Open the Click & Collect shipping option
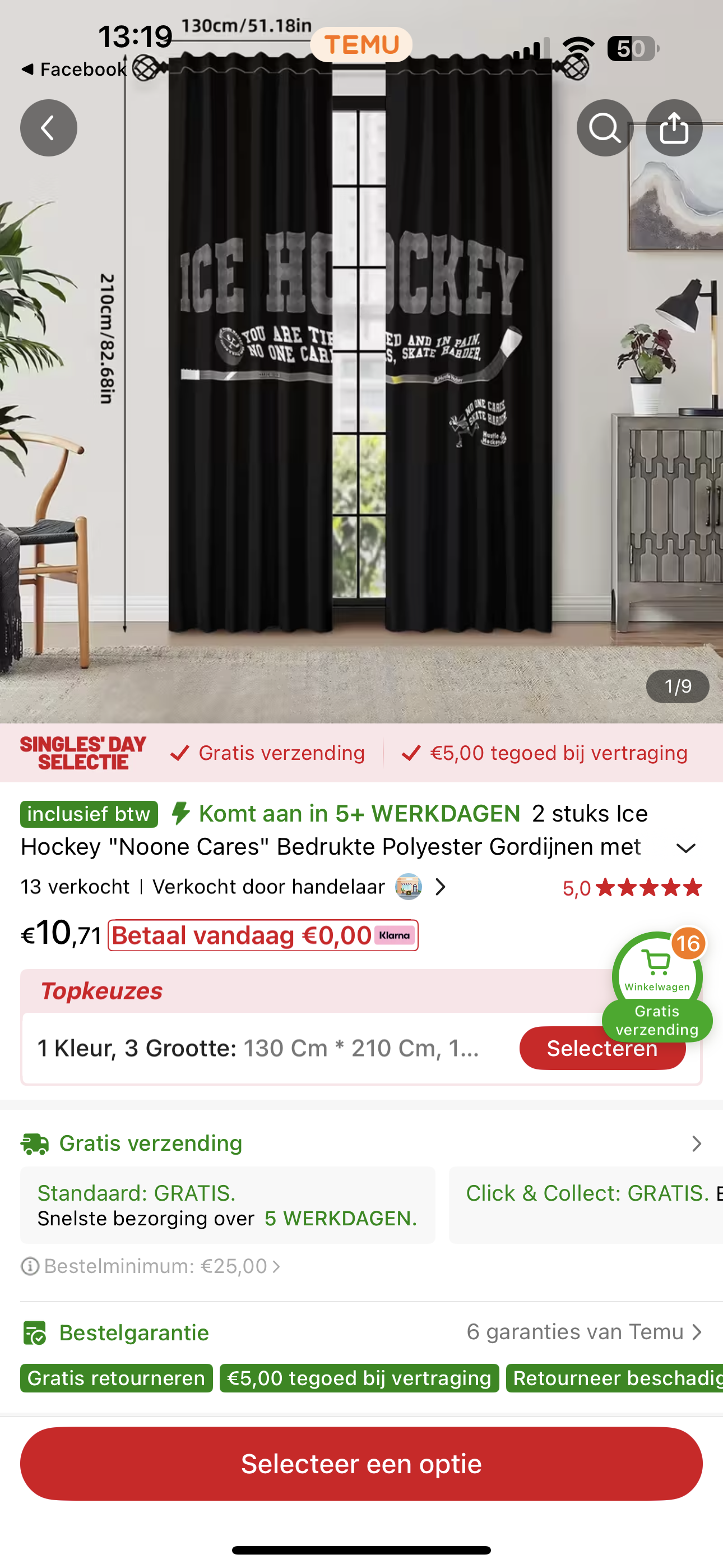Image resolution: width=723 pixels, height=1568 pixels. coord(586,1205)
